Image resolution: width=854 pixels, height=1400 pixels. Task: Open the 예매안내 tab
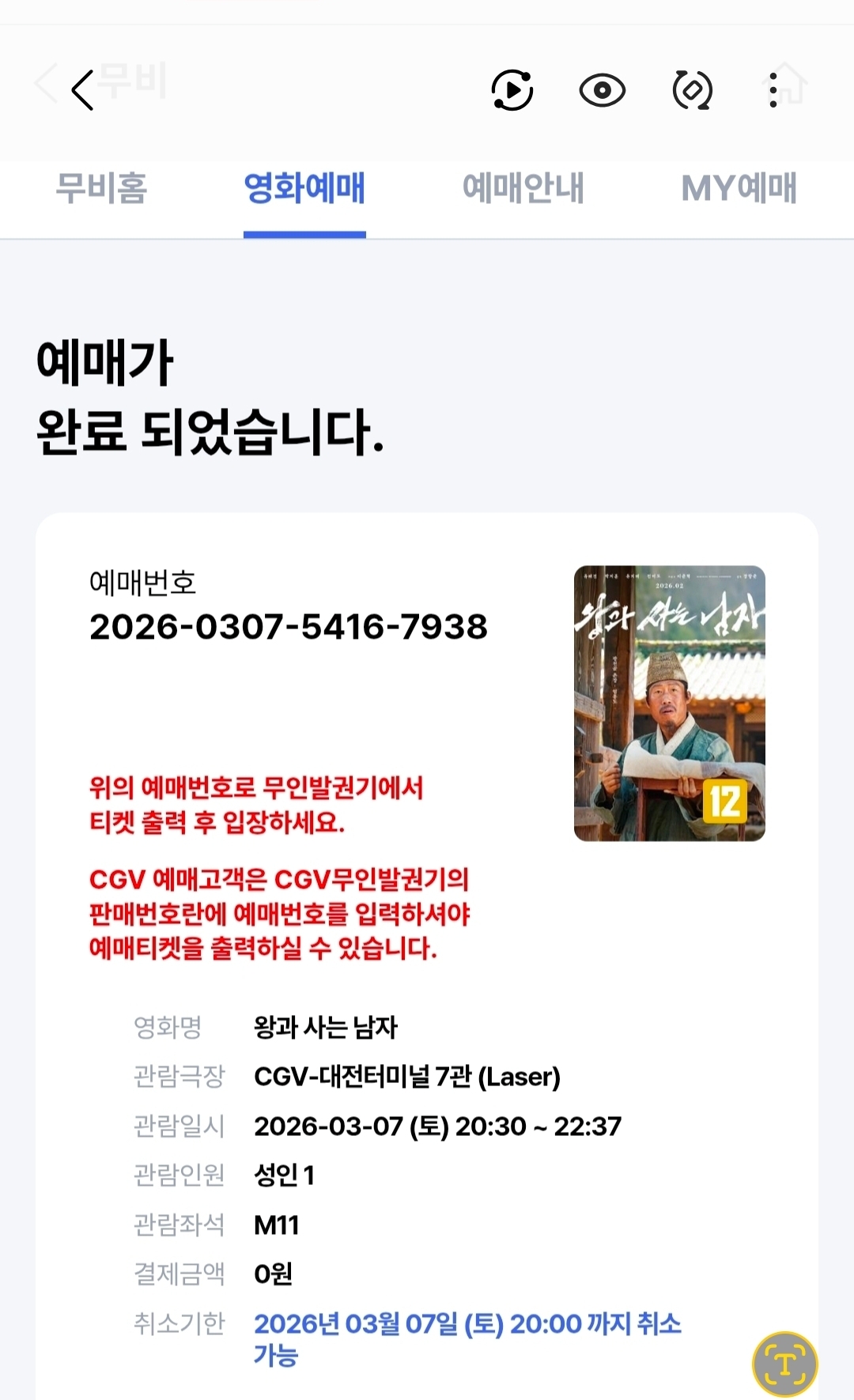pos(523,189)
